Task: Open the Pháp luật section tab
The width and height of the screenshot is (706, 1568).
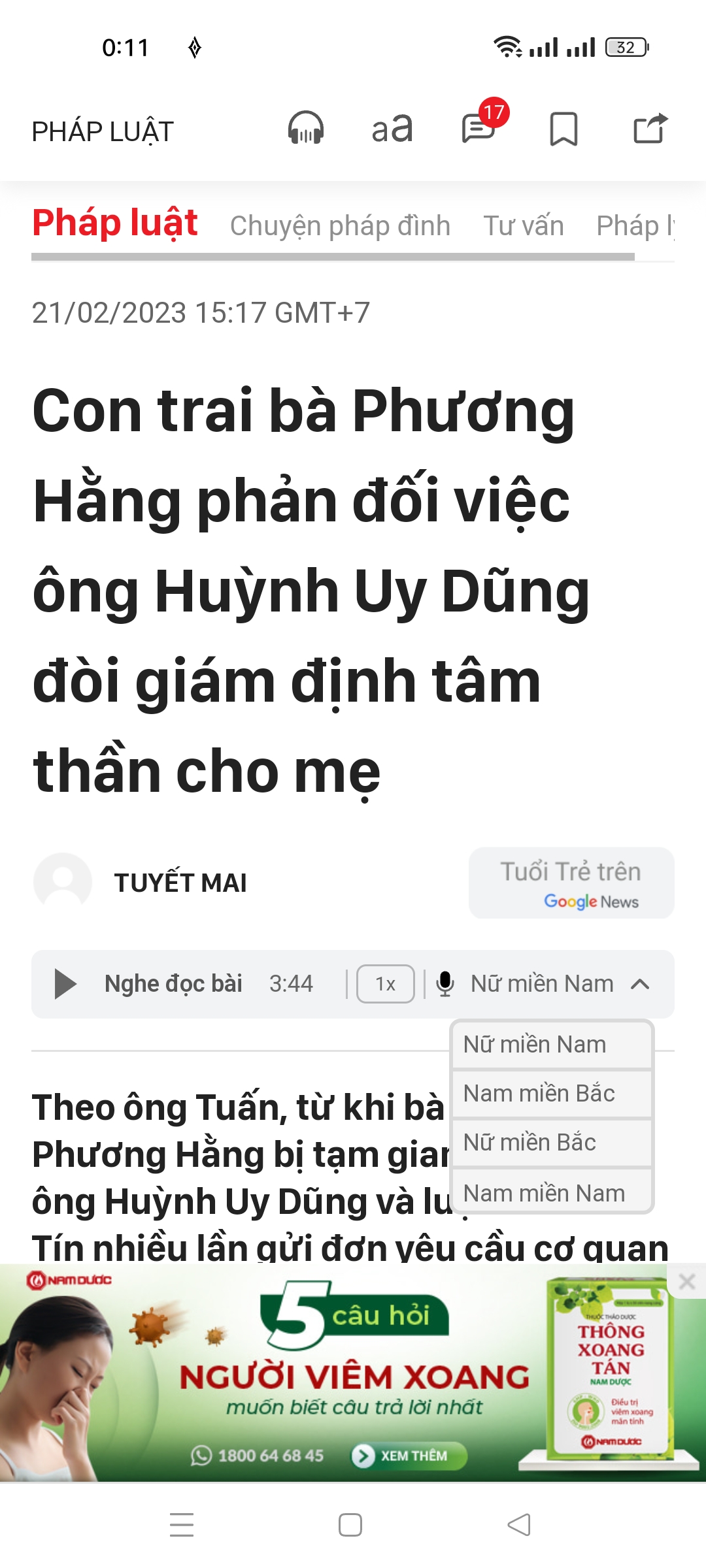Action: tap(115, 223)
